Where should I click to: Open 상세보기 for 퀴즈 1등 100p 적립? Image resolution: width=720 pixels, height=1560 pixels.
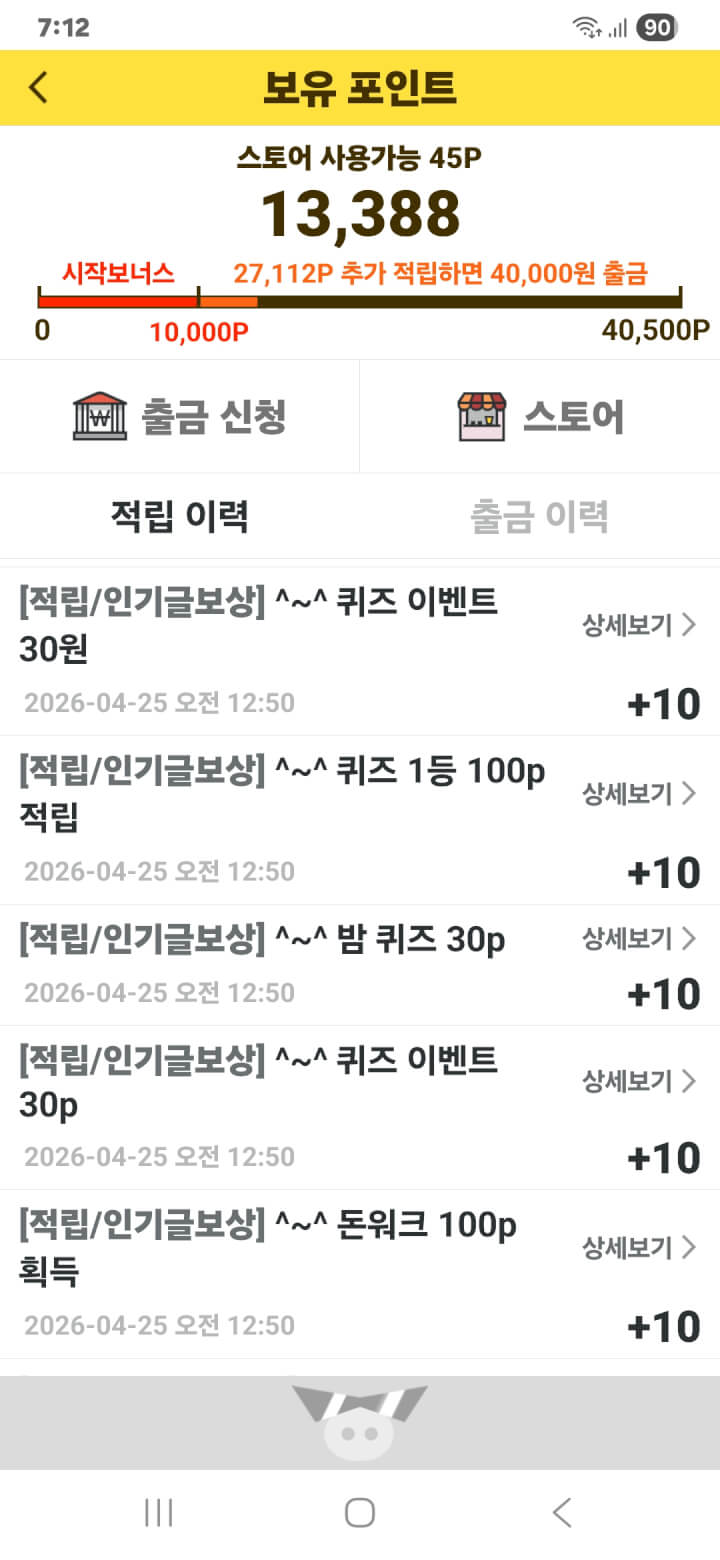639,794
